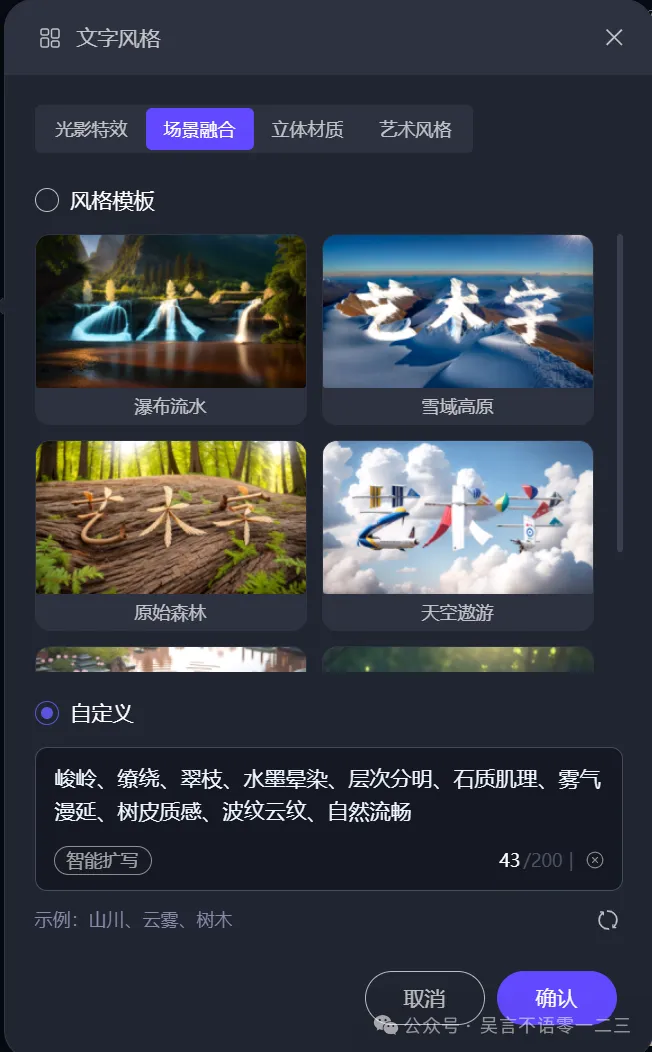652x1052 pixels.
Task: Refresh the example keywords
Action: coord(608,920)
